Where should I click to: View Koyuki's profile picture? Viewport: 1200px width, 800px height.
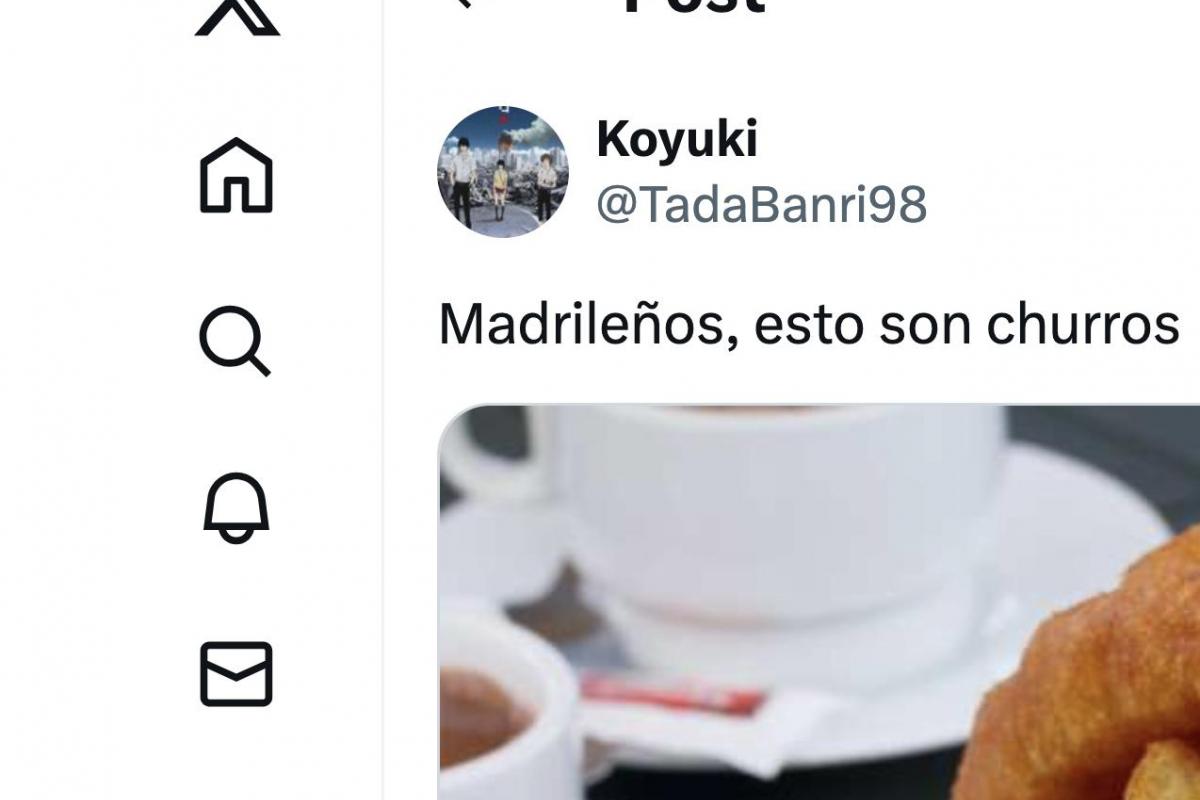pos(503,171)
